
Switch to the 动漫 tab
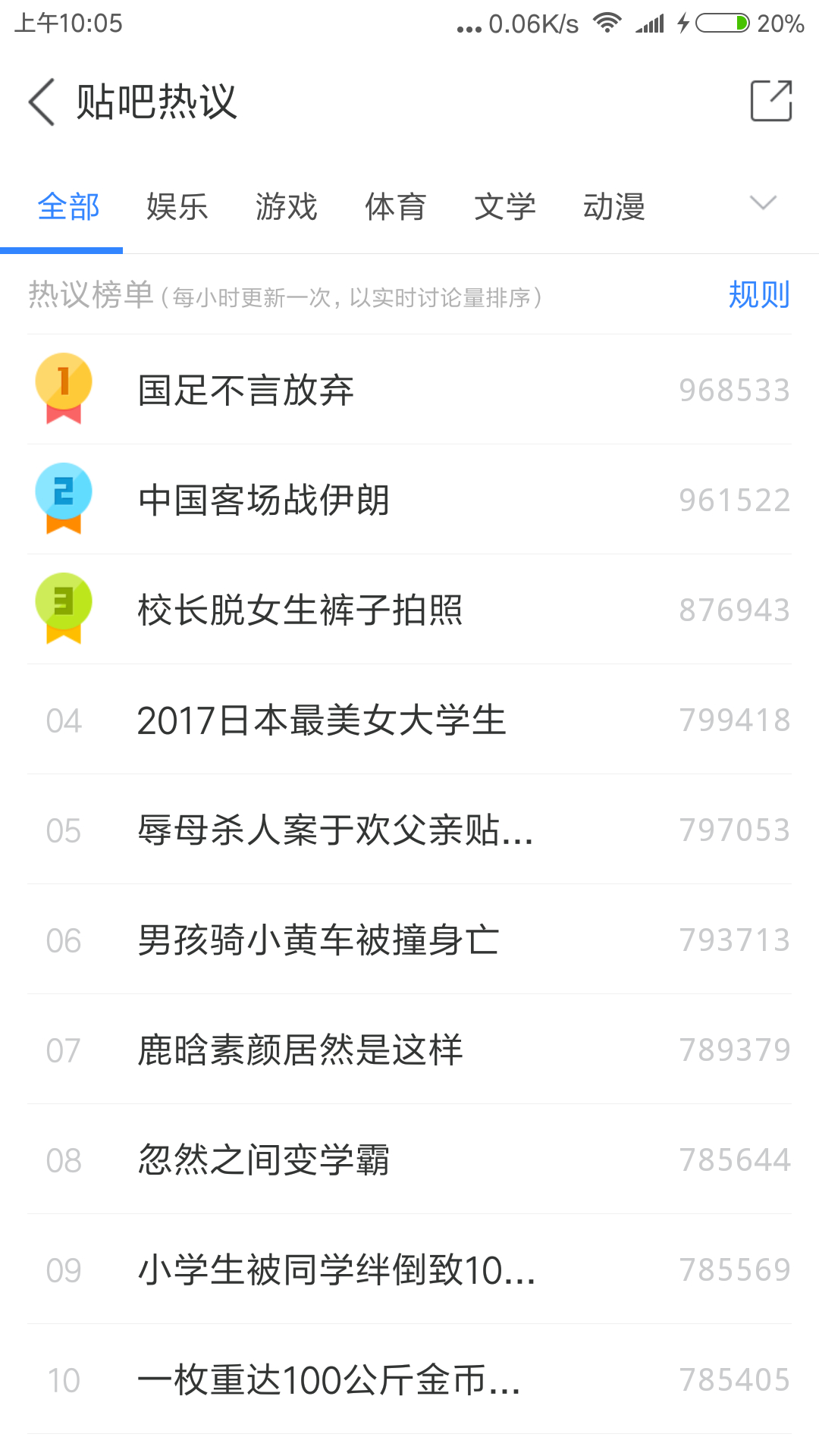coord(613,207)
